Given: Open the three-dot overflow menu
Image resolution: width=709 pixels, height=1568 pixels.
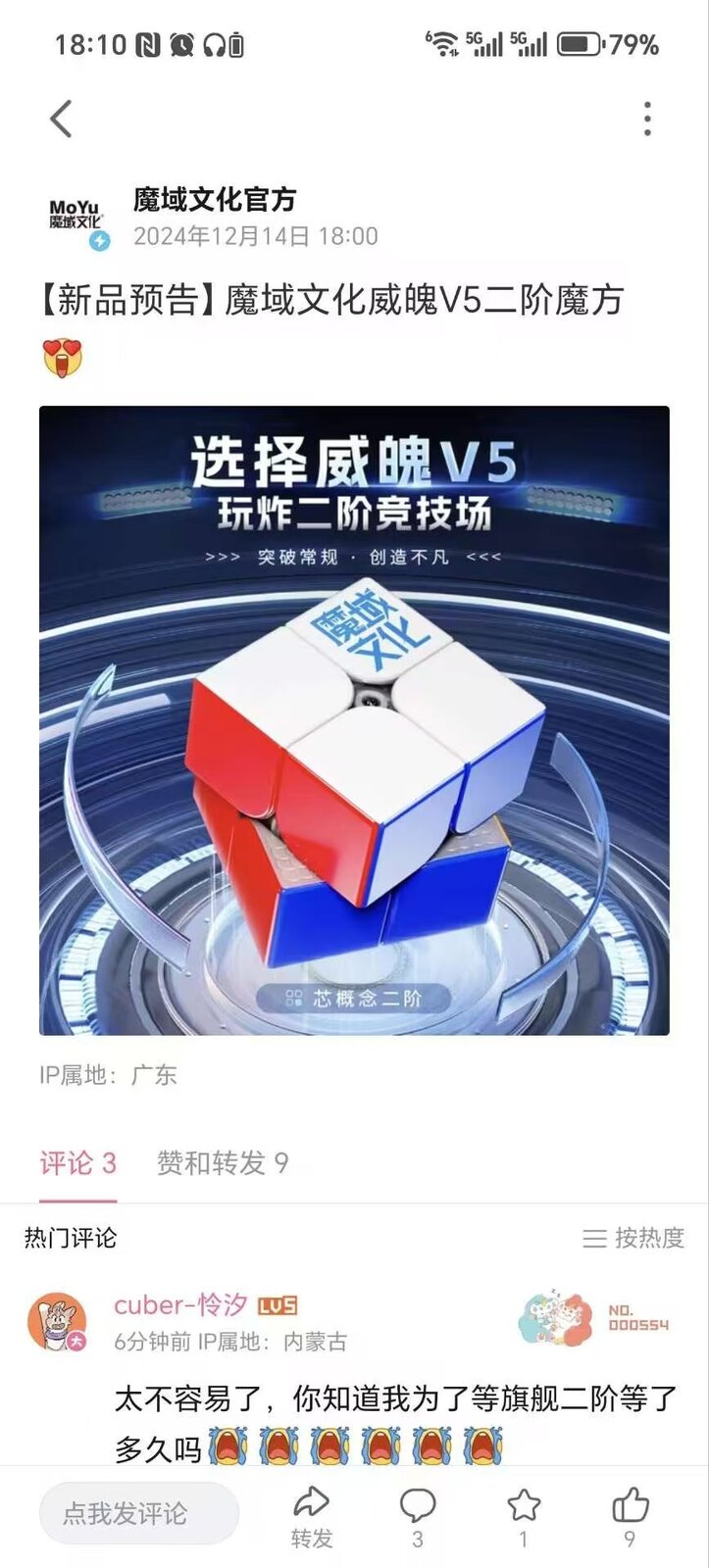Looking at the screenshot, I should [x=647, y=119].
